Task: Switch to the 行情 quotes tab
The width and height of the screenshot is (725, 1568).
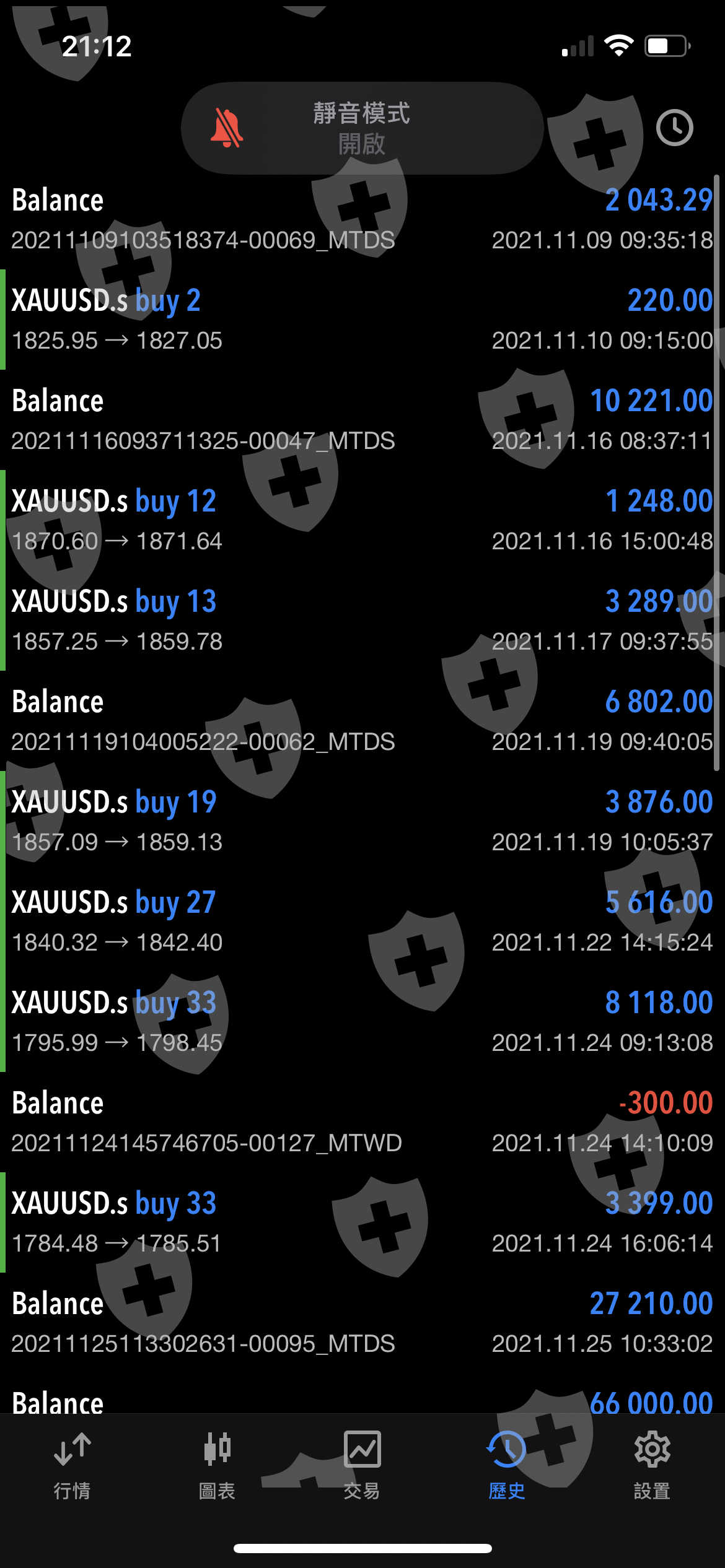Action: pos(72,1465)
